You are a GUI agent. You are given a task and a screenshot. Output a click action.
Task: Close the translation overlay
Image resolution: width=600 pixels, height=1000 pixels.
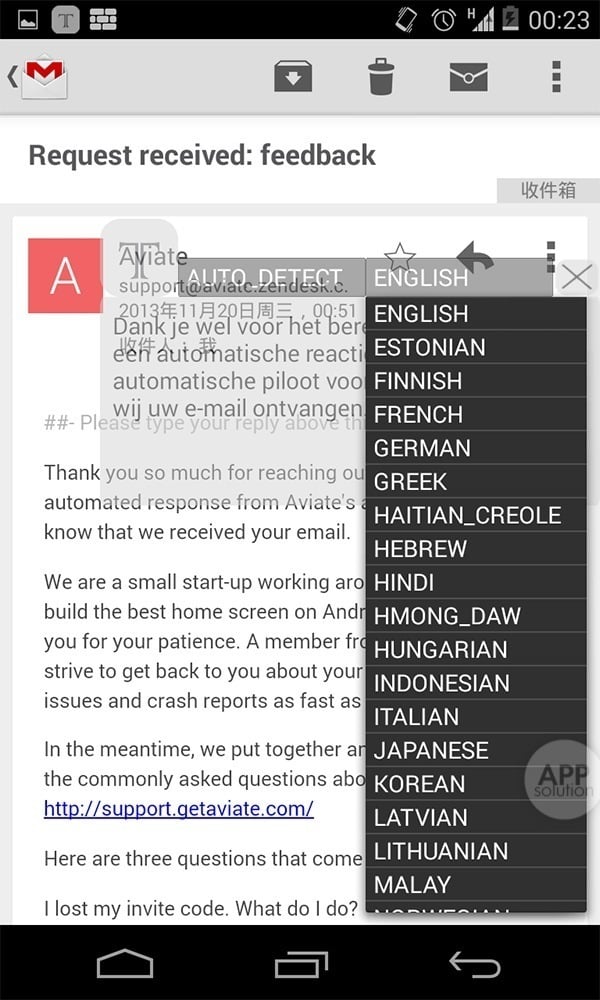[577, 276]
